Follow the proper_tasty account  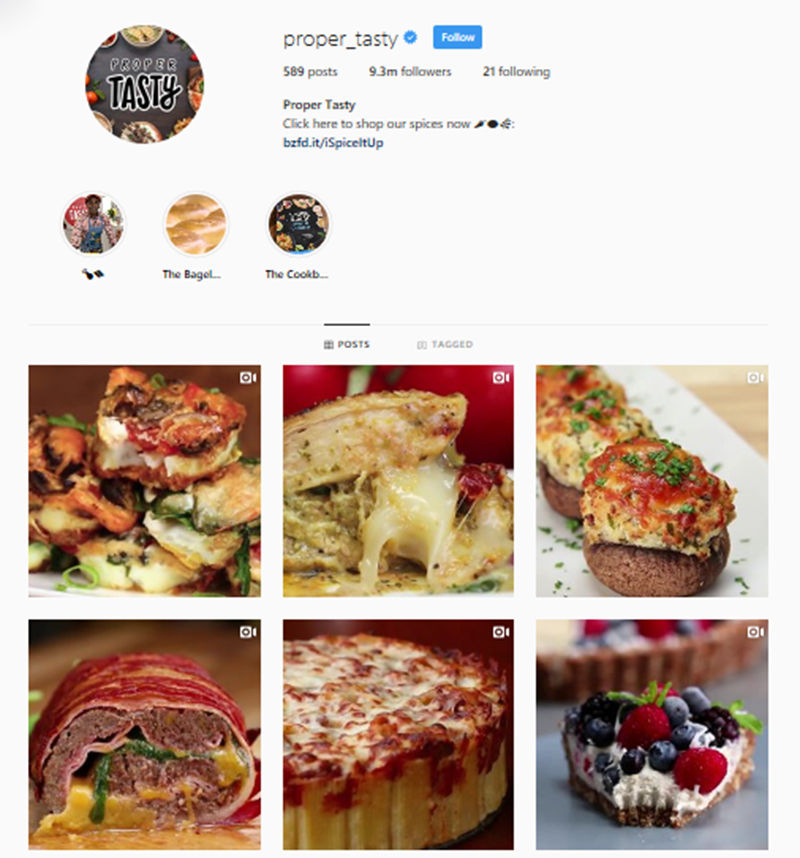[457, 38]
